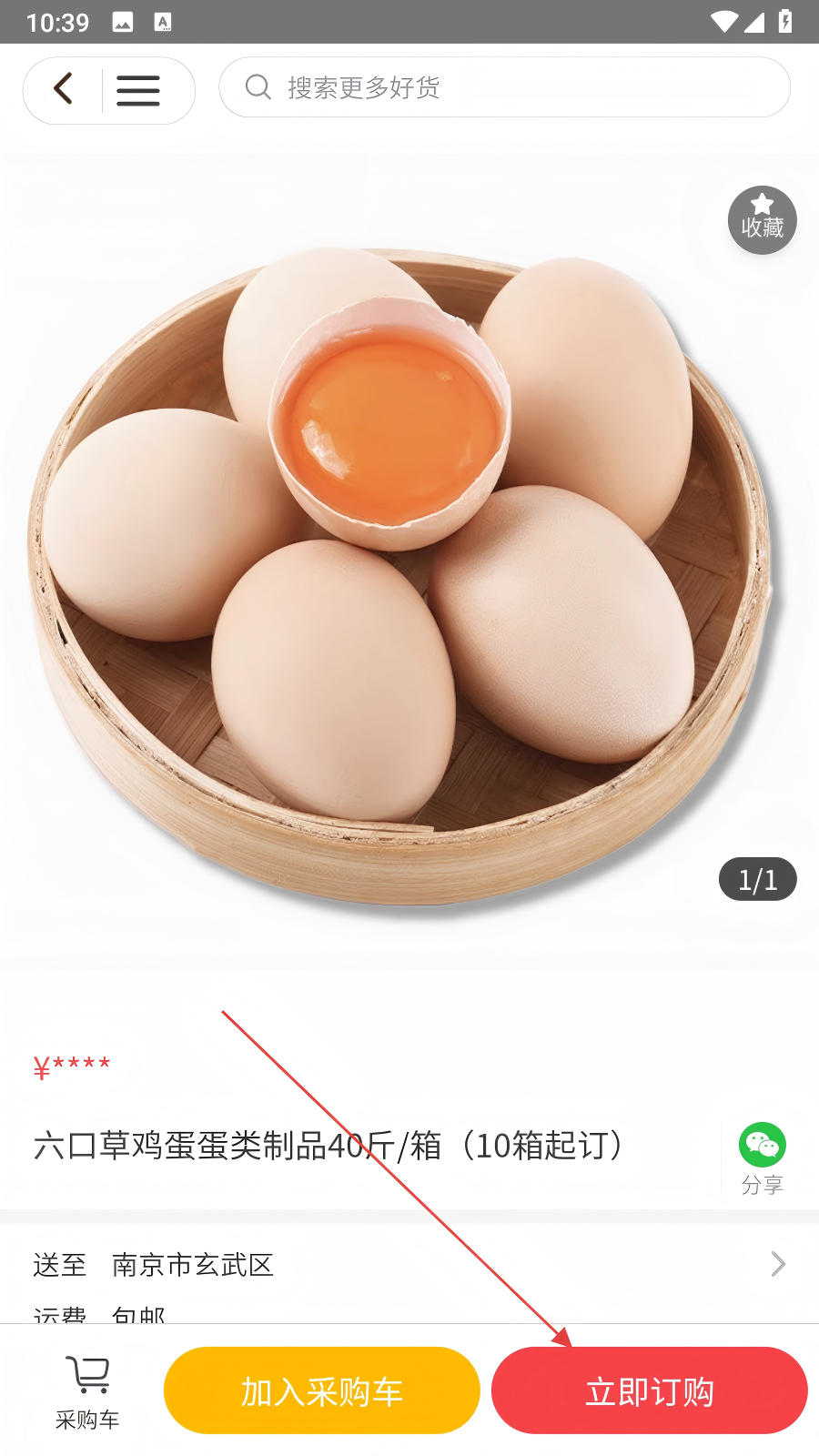Tap 立即订购 to order now
Screen dimensions: 819x1456
649,1390
